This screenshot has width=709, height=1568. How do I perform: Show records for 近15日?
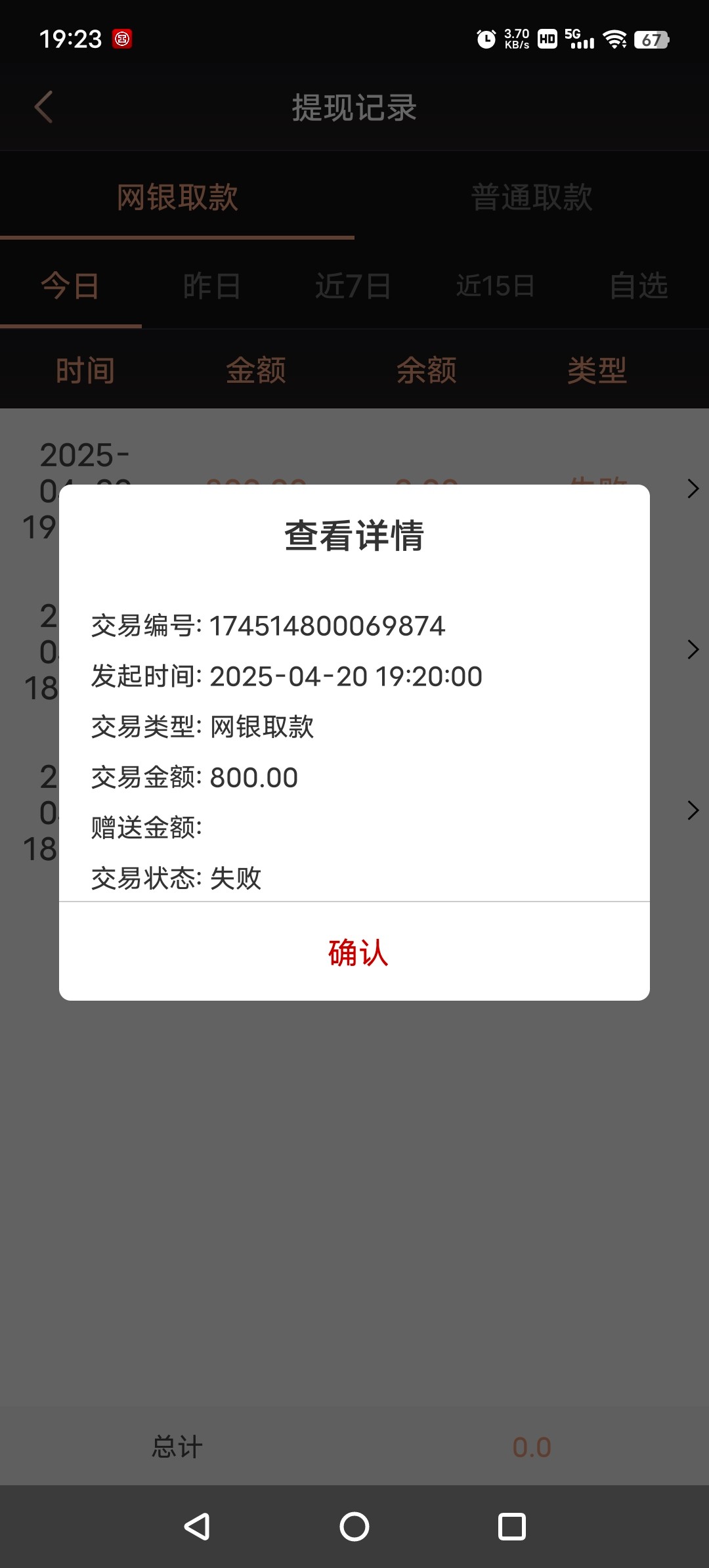[495, 286]
